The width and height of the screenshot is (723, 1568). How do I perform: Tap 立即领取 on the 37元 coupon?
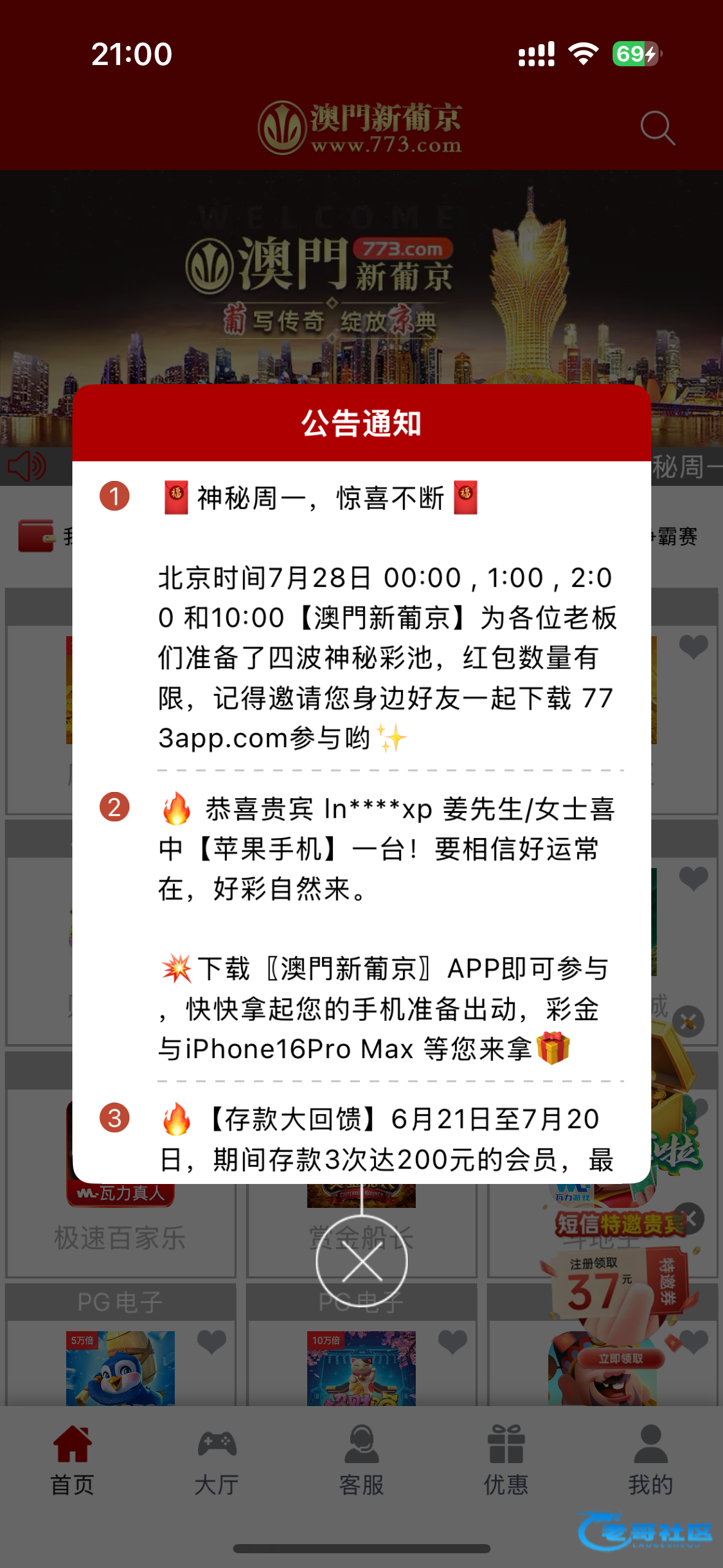click(621, 1359)
